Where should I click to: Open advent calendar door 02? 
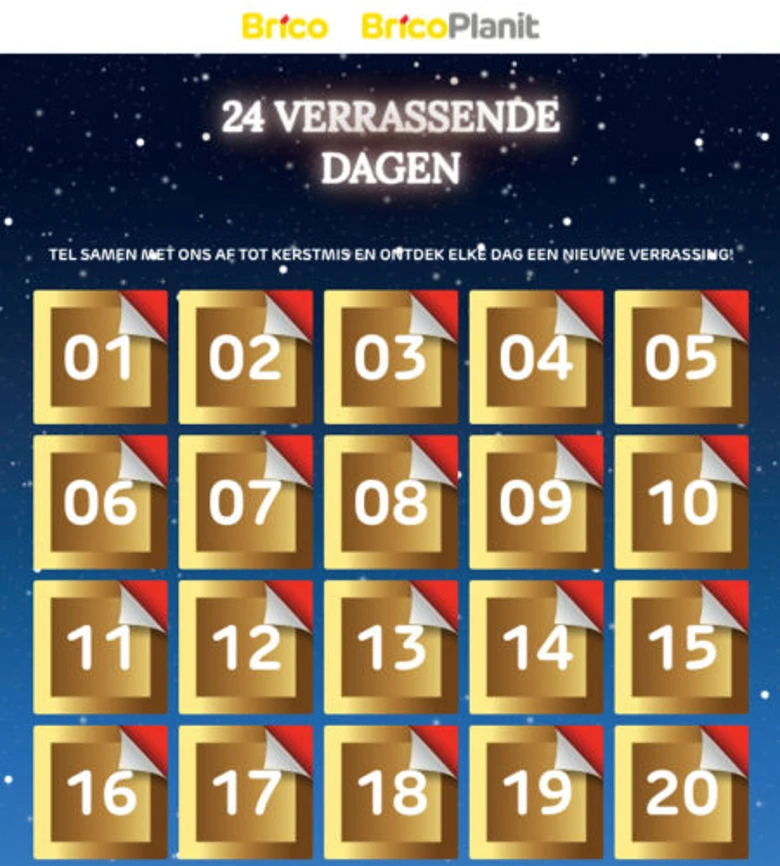pyautogui.click(x=245, y=357)
